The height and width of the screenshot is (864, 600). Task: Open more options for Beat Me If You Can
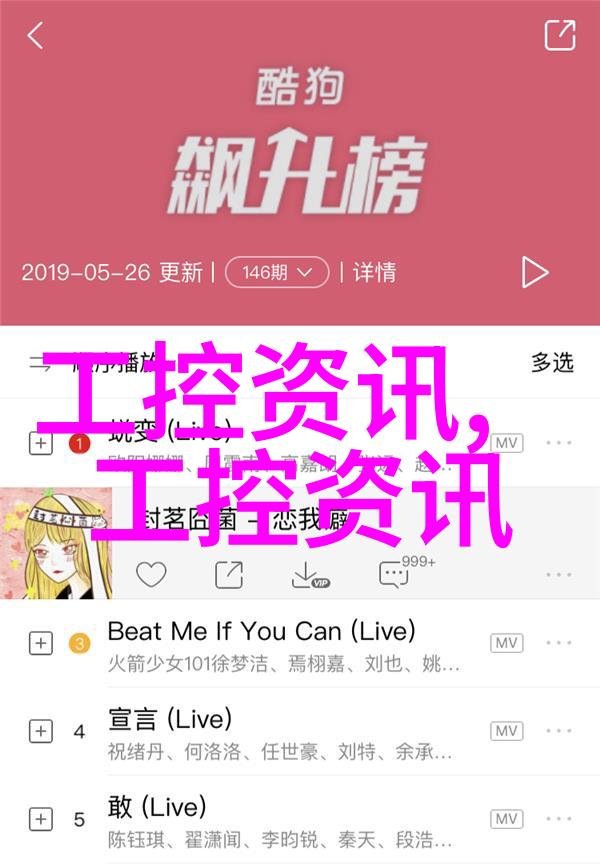[559, 643]
